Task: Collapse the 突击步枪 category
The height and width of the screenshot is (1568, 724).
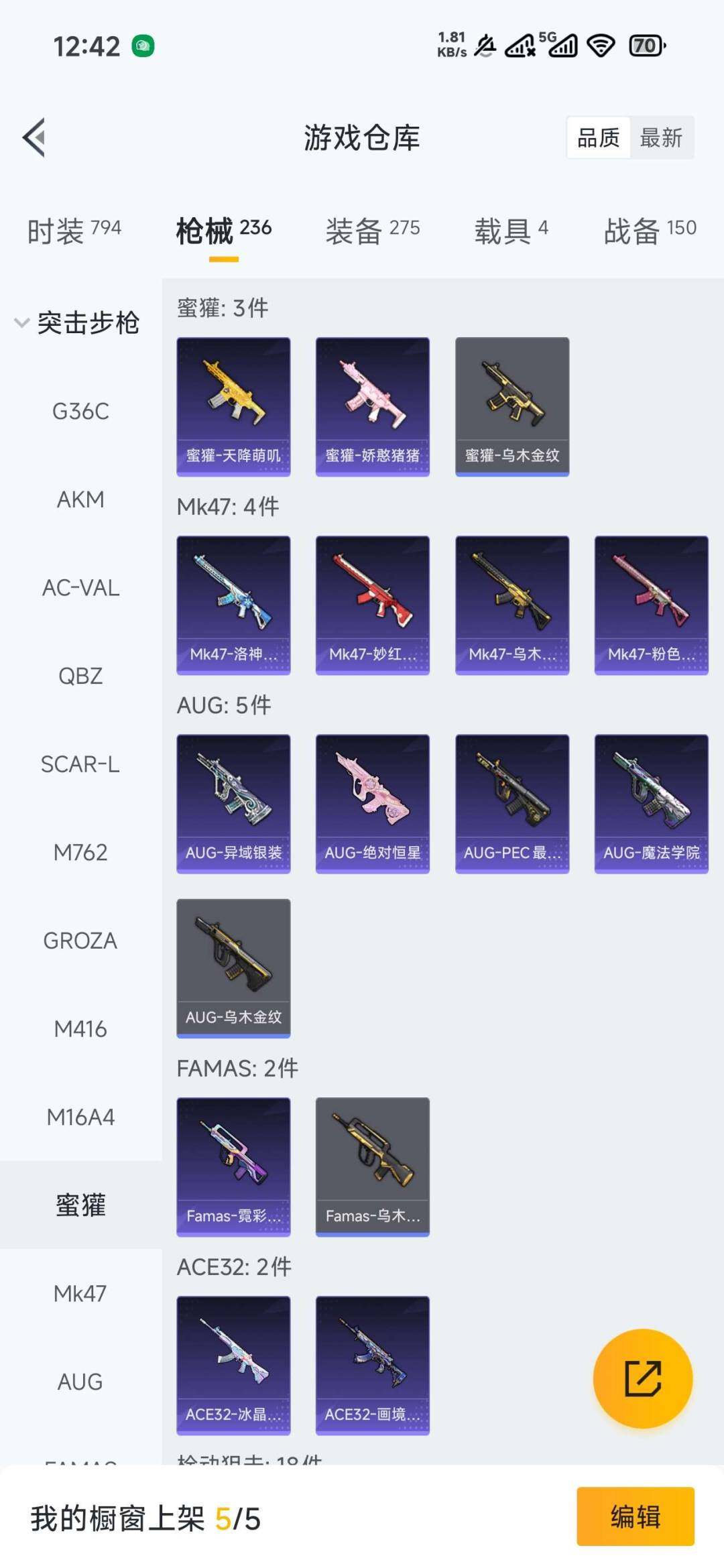Action: [x=77, y=323]
